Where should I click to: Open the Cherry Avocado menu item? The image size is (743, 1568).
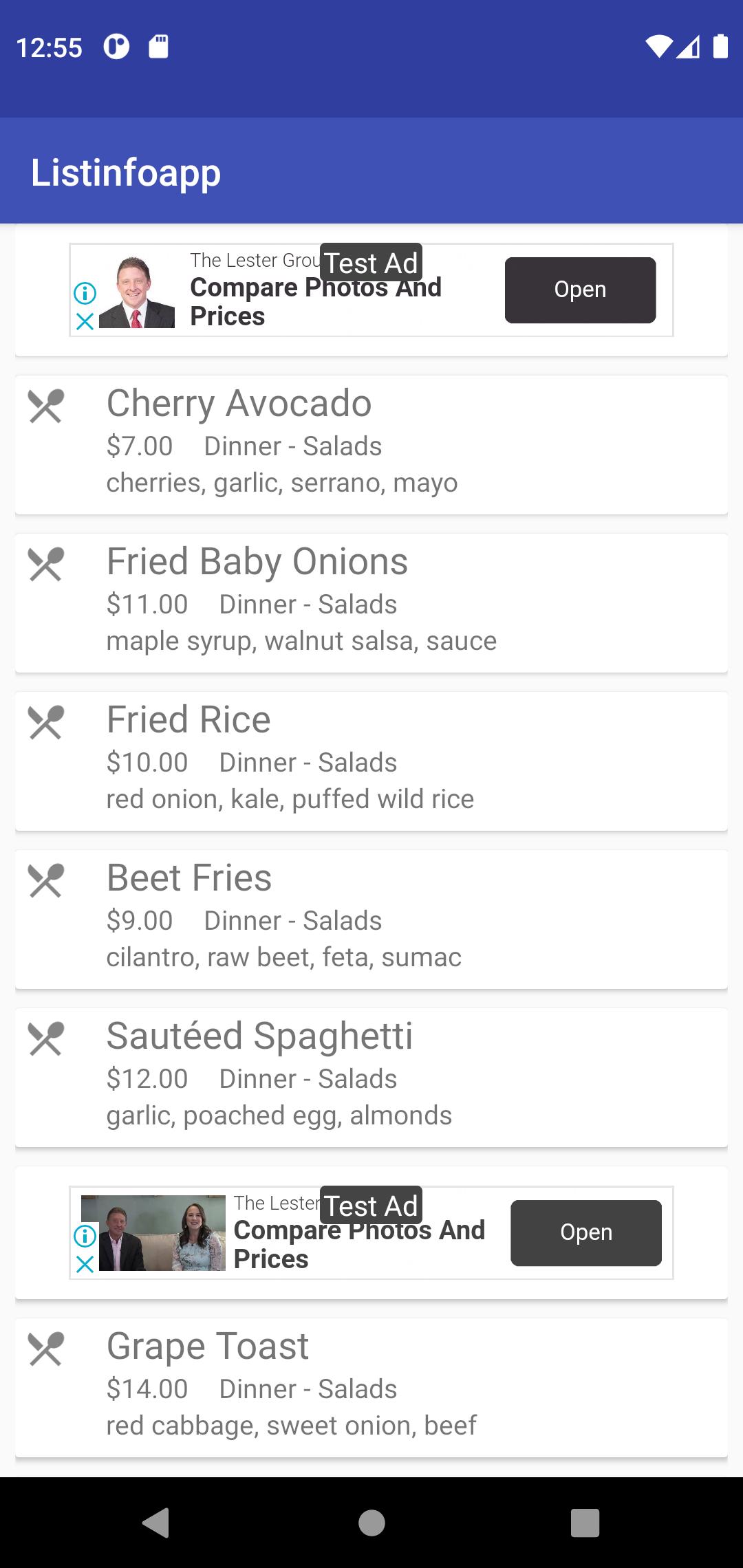(x=371, y=445)
